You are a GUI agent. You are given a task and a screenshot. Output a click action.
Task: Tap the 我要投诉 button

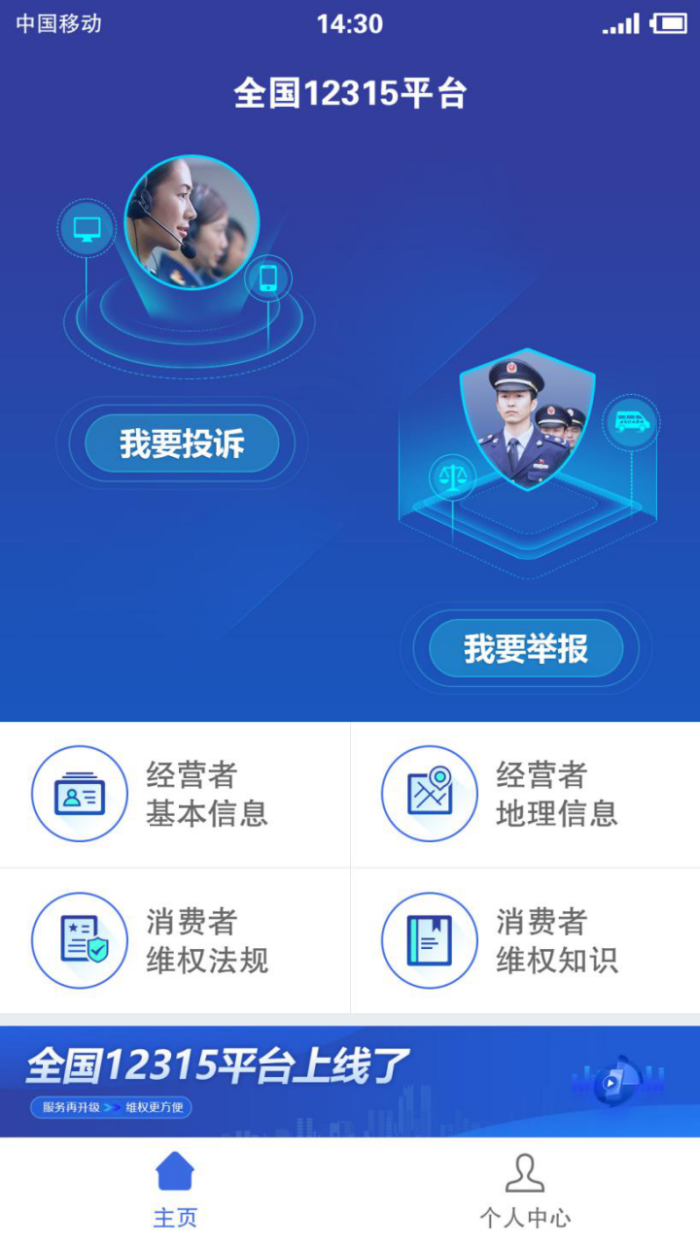(181, 443)
